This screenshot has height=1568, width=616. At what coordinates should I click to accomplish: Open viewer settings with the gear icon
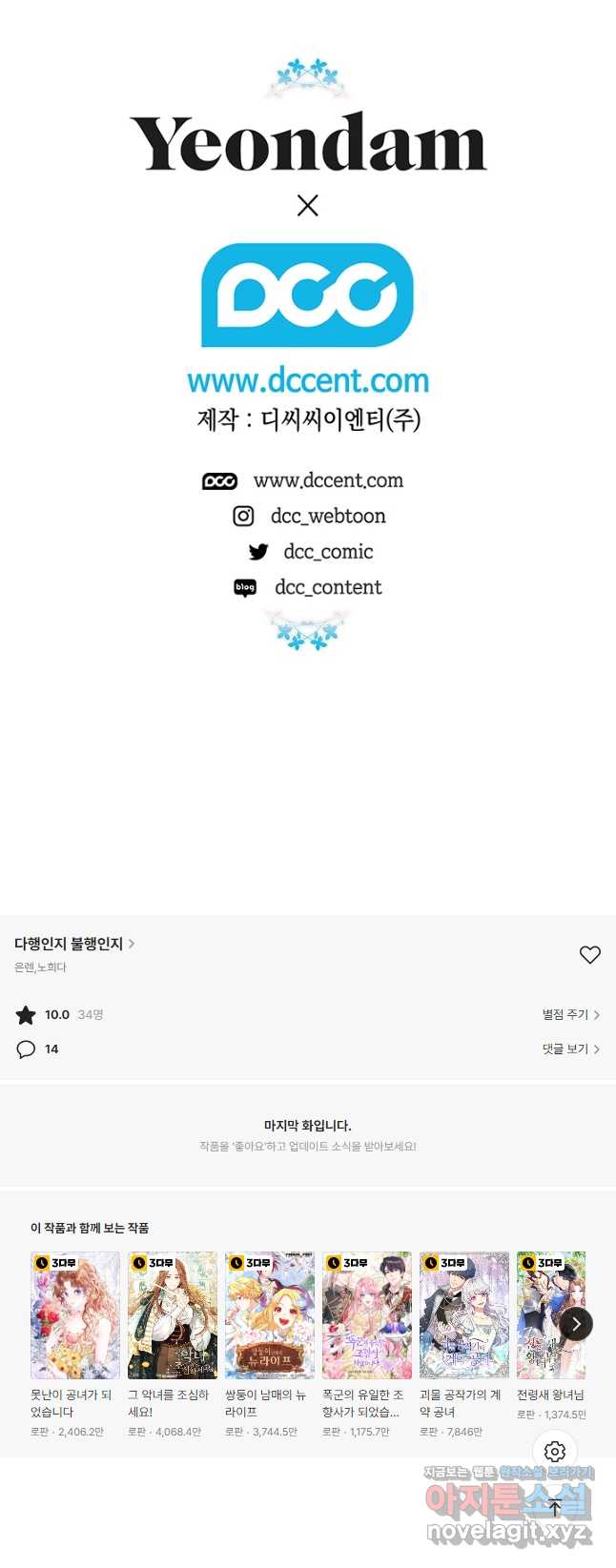click(555, 1452)
